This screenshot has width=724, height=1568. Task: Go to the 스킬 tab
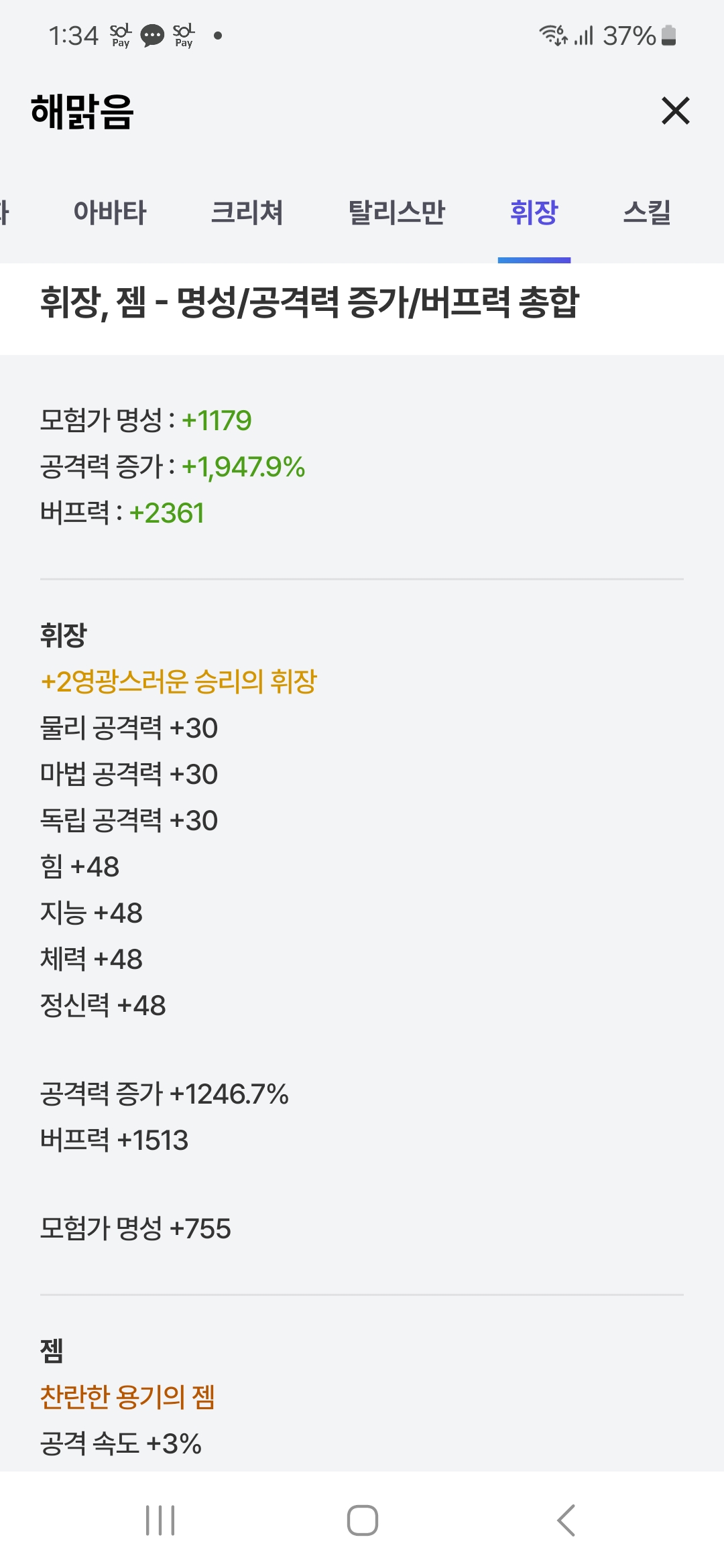(646, 212)
